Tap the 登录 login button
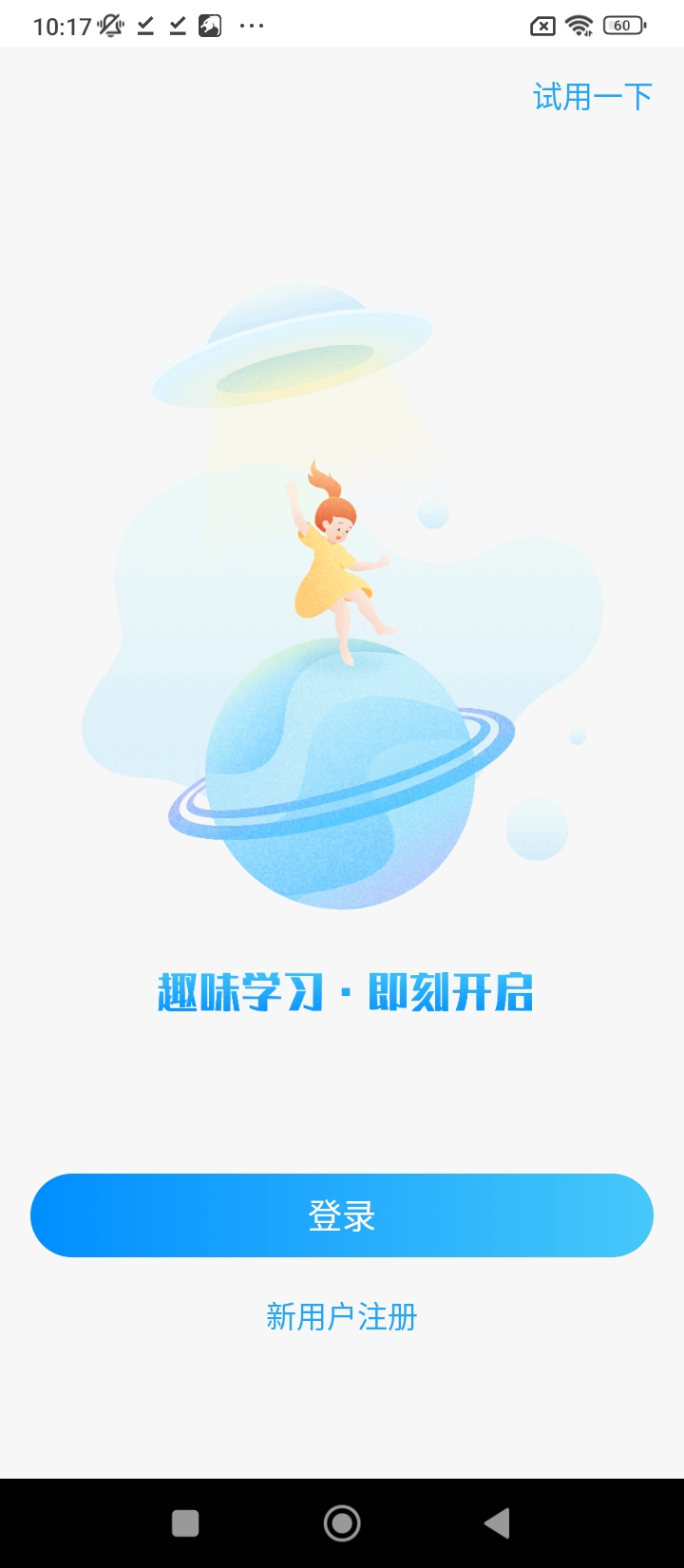 click(x=342, y=1215)
